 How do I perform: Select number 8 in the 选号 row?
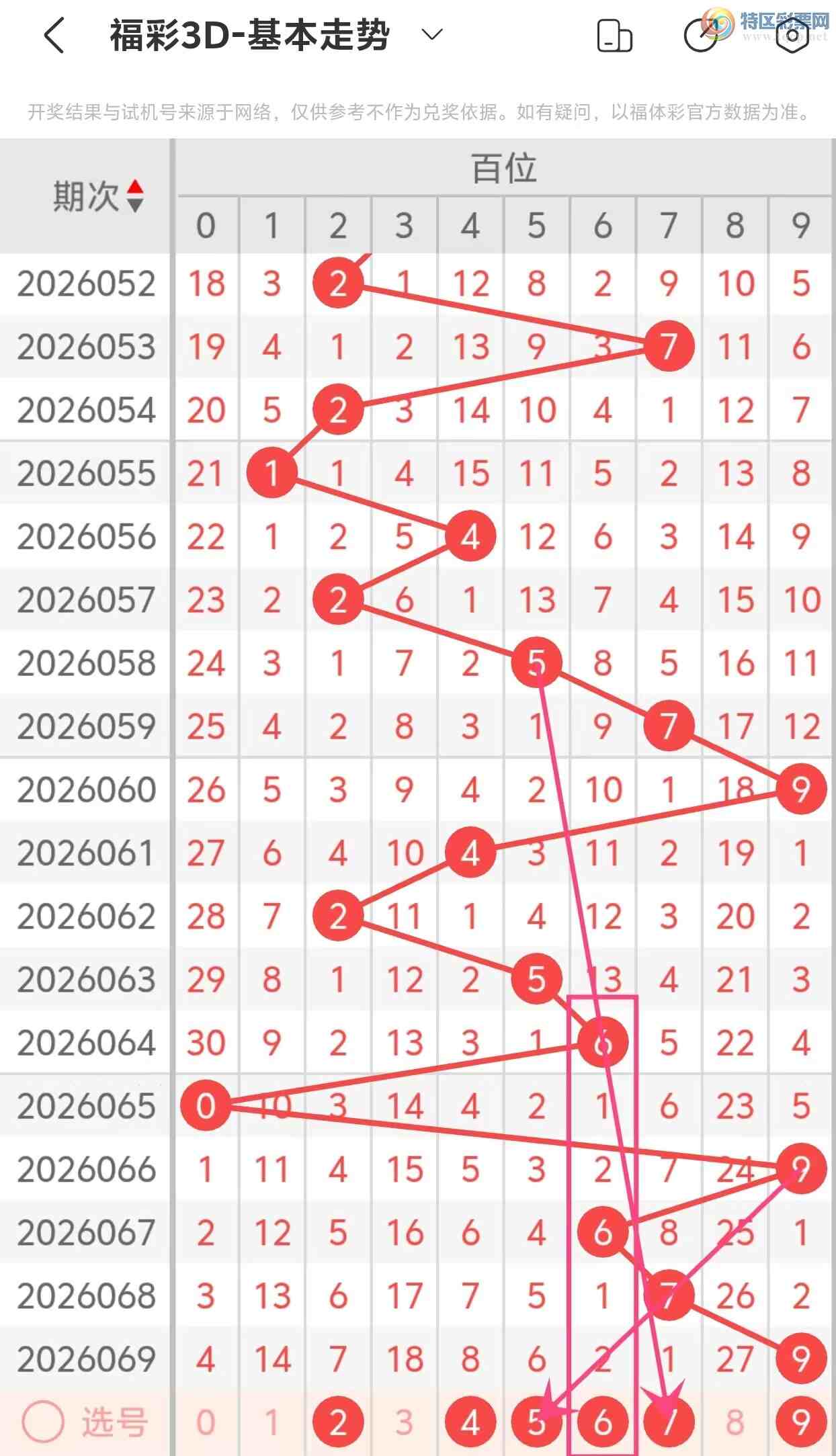click(x=735, y=1422)
